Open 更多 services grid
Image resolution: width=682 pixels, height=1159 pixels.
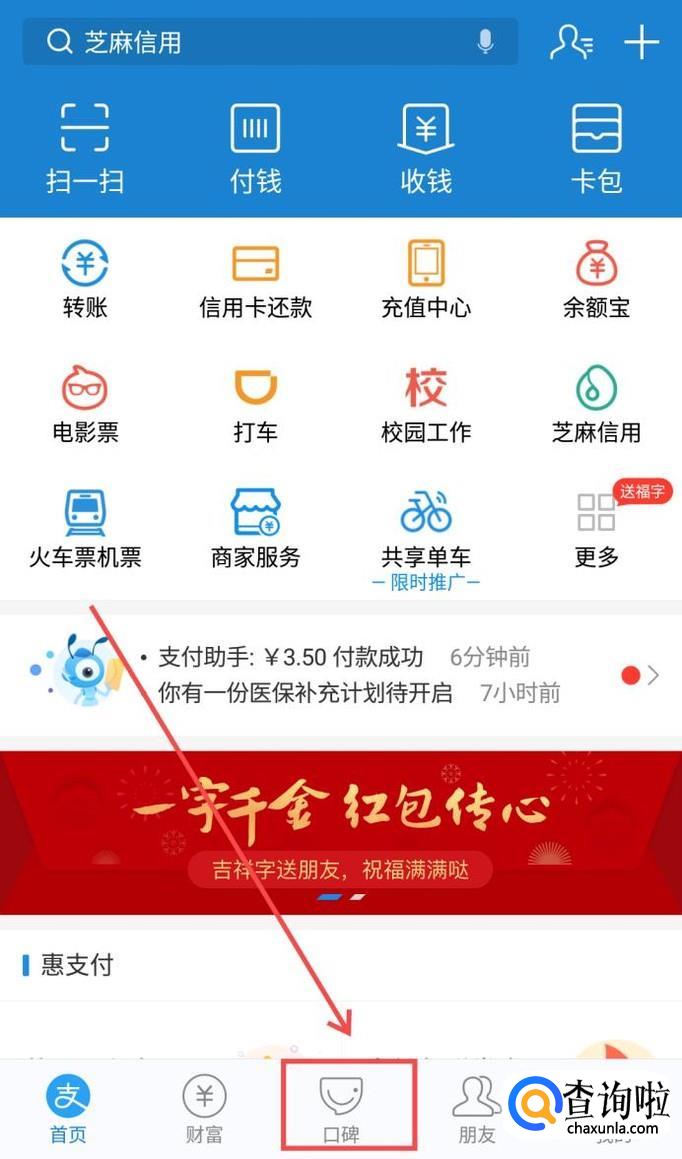coord(596,528)
